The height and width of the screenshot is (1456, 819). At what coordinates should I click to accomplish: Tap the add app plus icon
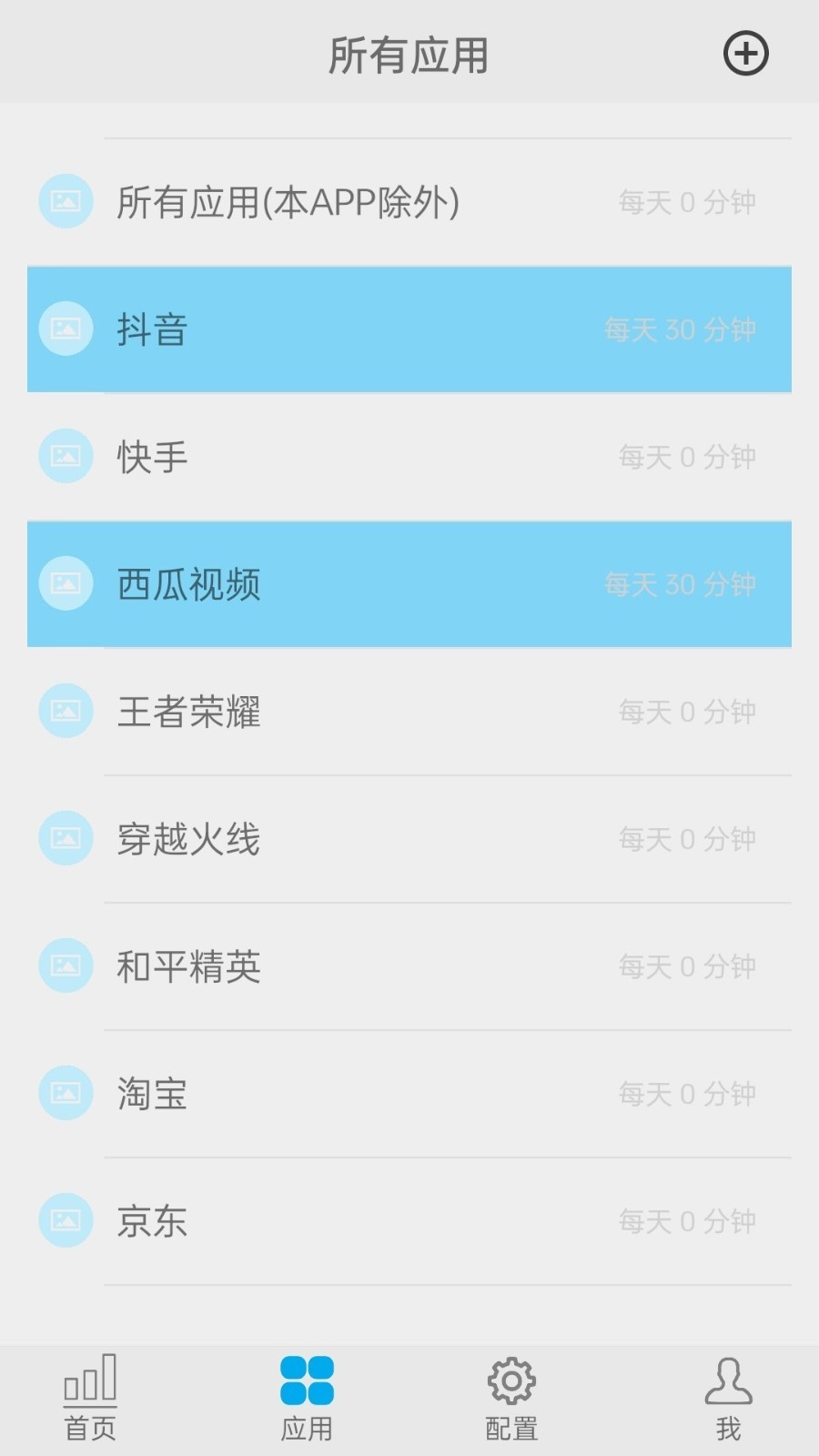(x=745, y=54)
